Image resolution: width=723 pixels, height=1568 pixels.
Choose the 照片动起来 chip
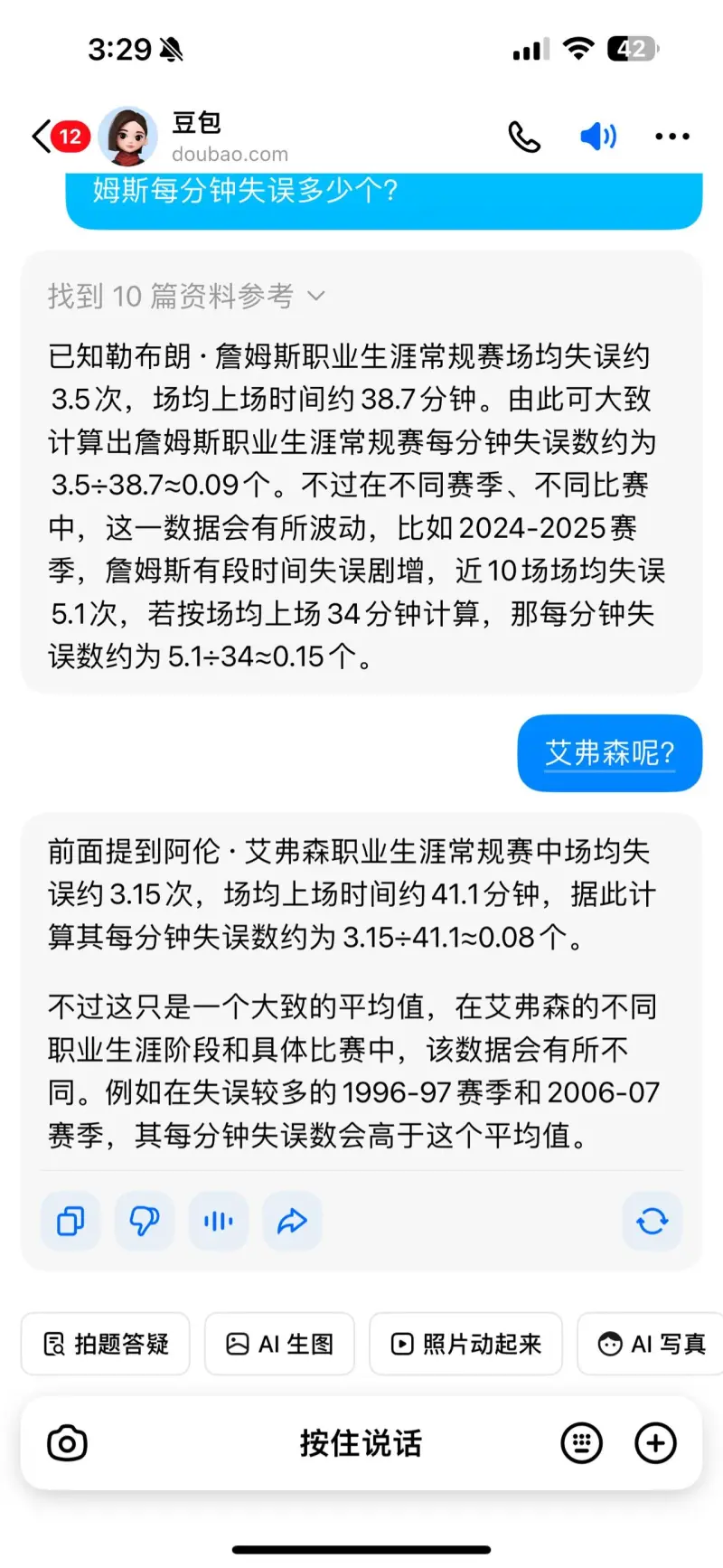(465, 1344)
